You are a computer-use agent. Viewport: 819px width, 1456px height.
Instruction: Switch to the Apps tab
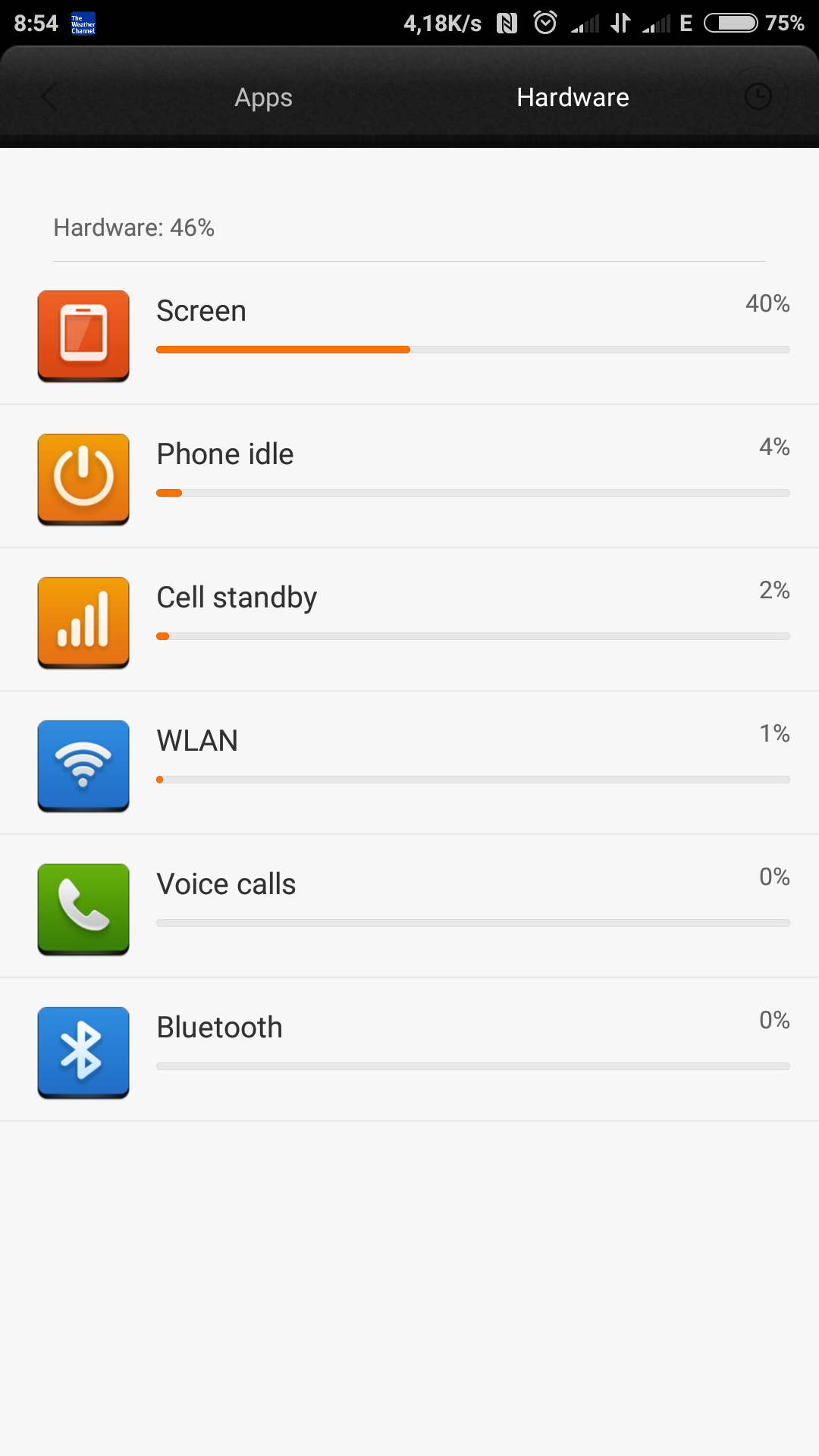263,97
